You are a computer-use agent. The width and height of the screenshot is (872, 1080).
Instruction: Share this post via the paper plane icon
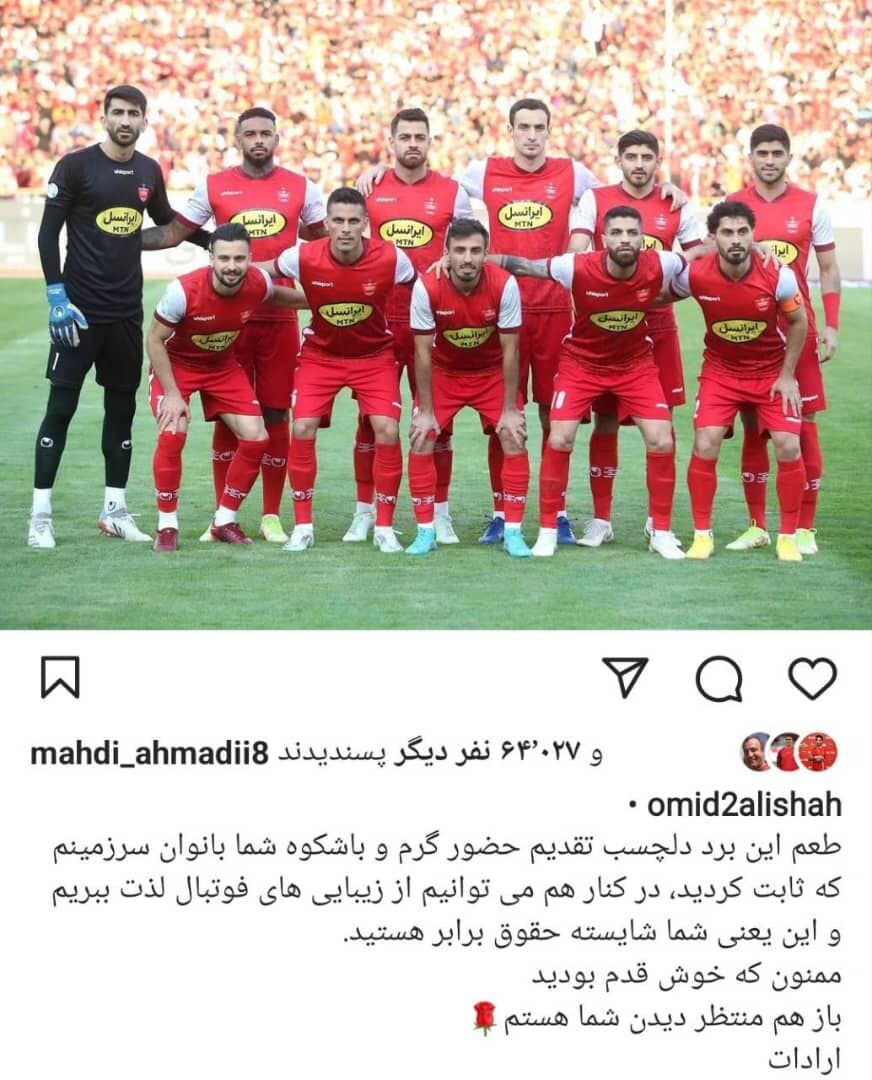click(626, 678)
